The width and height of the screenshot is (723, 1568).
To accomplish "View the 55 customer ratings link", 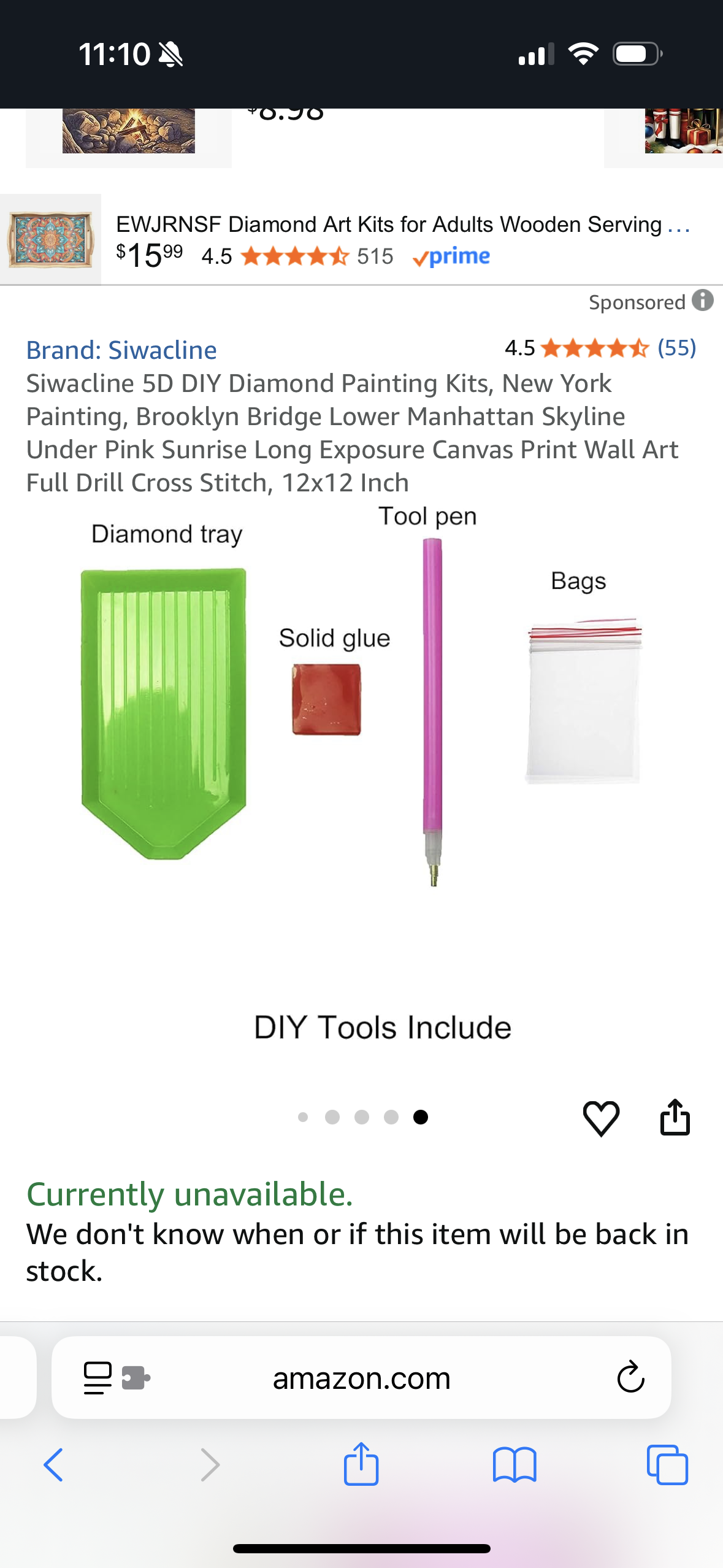I will pos(676,350).
